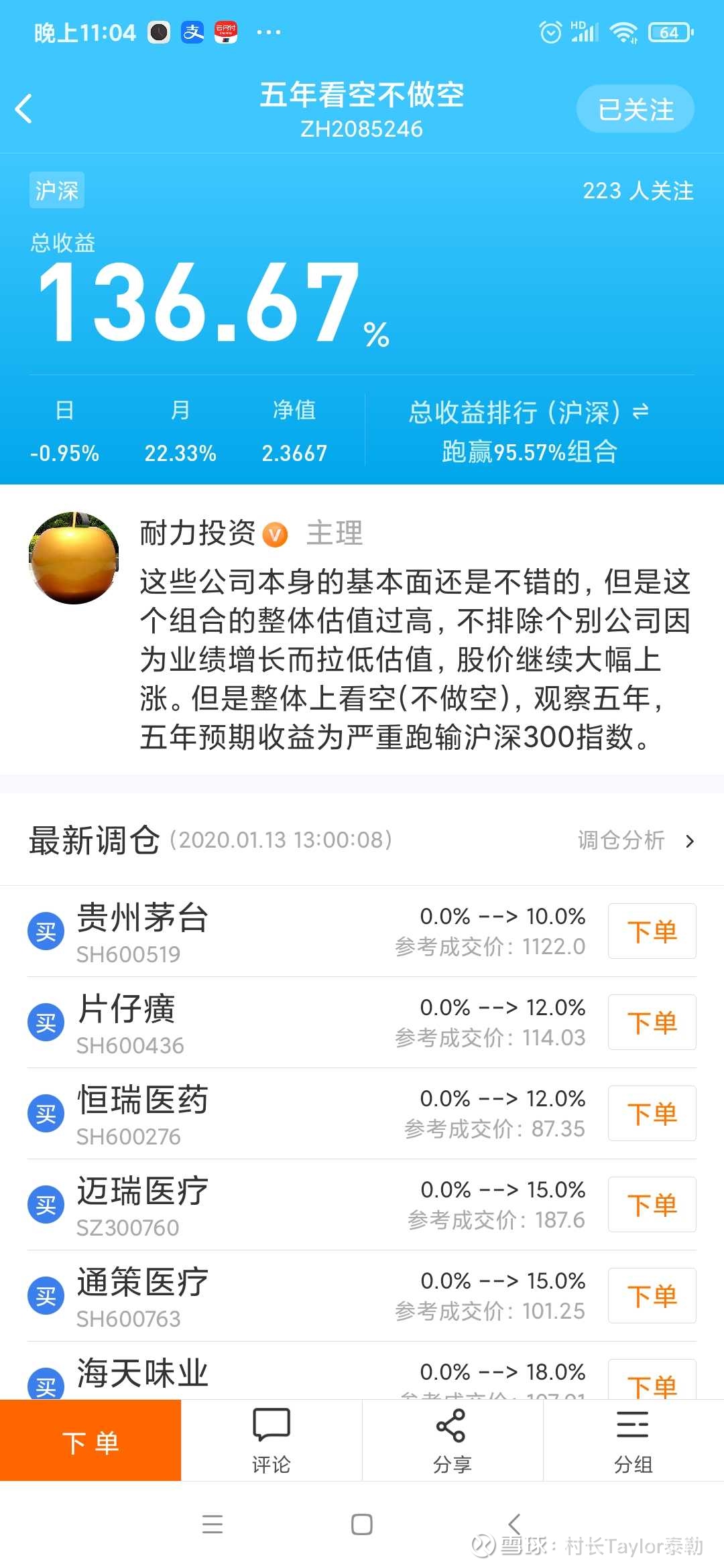Select the 下单 tab in the bottom bar
This screenshot has height=1568, width=724.
(x=90, y=1441)
